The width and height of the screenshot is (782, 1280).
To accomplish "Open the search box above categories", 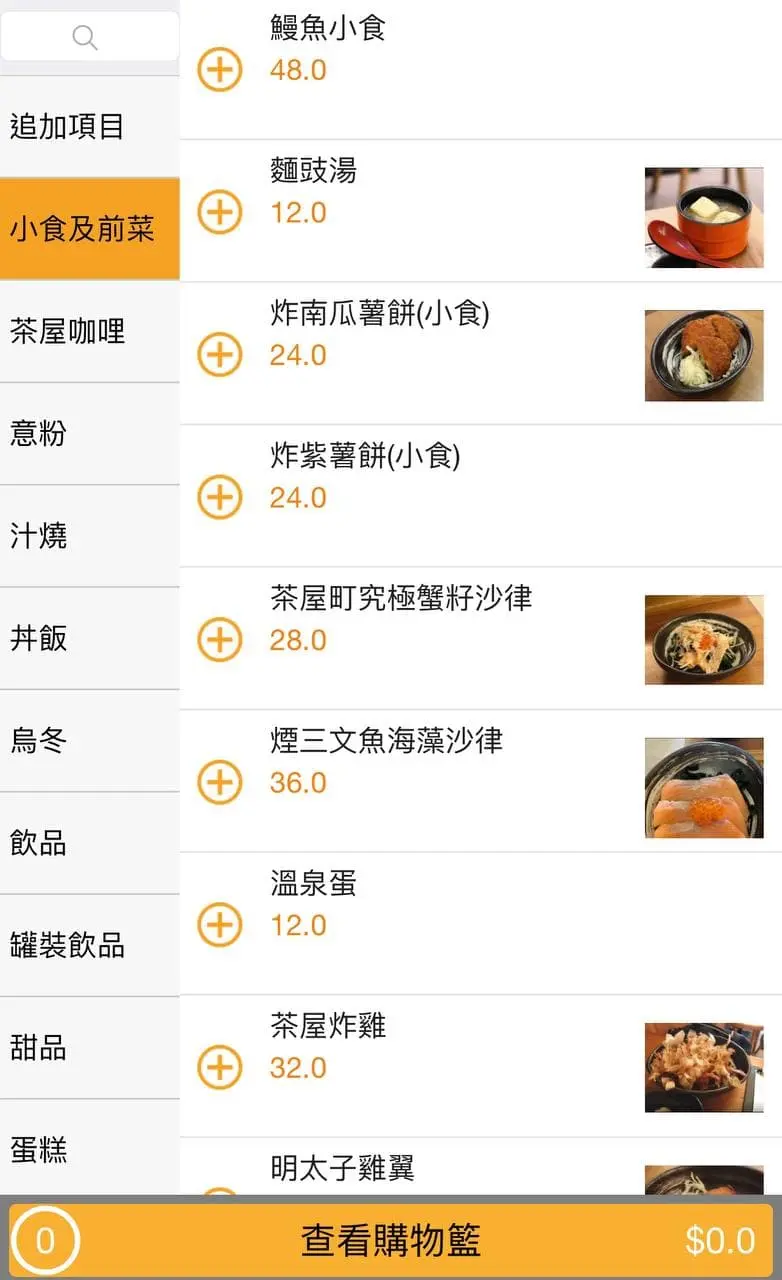I will click(89, 38).
